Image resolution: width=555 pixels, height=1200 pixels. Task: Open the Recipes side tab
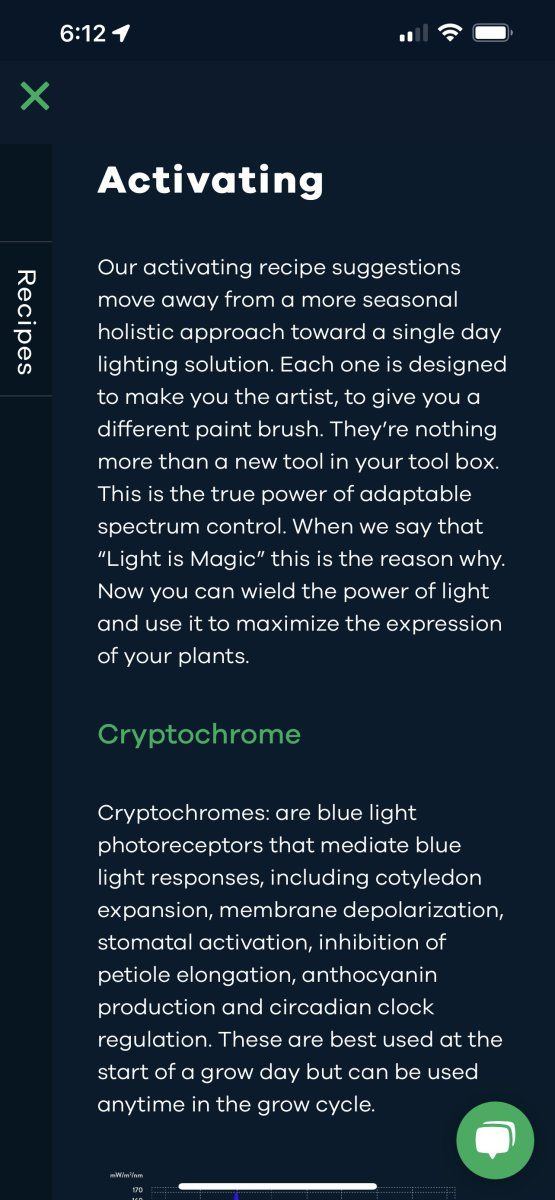click(26, 319)
